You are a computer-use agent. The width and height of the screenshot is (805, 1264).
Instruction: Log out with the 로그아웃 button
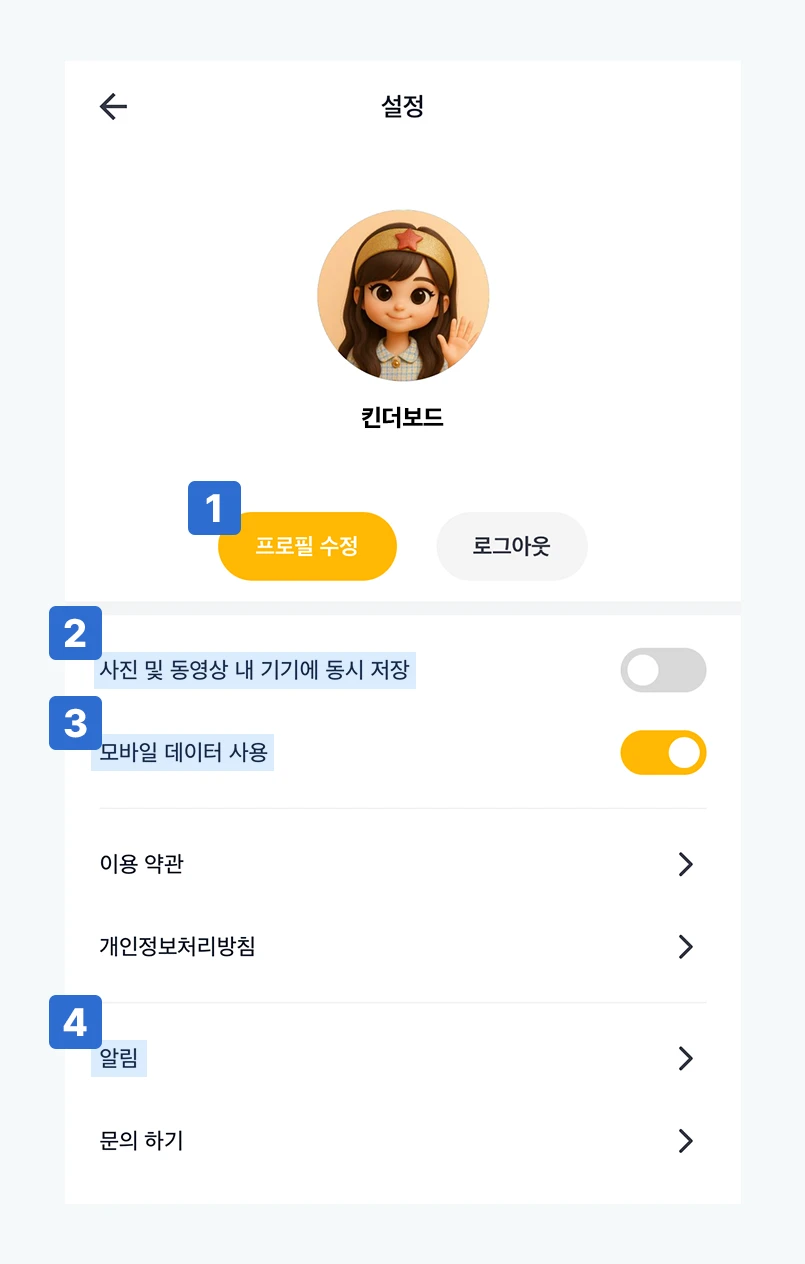512,547
